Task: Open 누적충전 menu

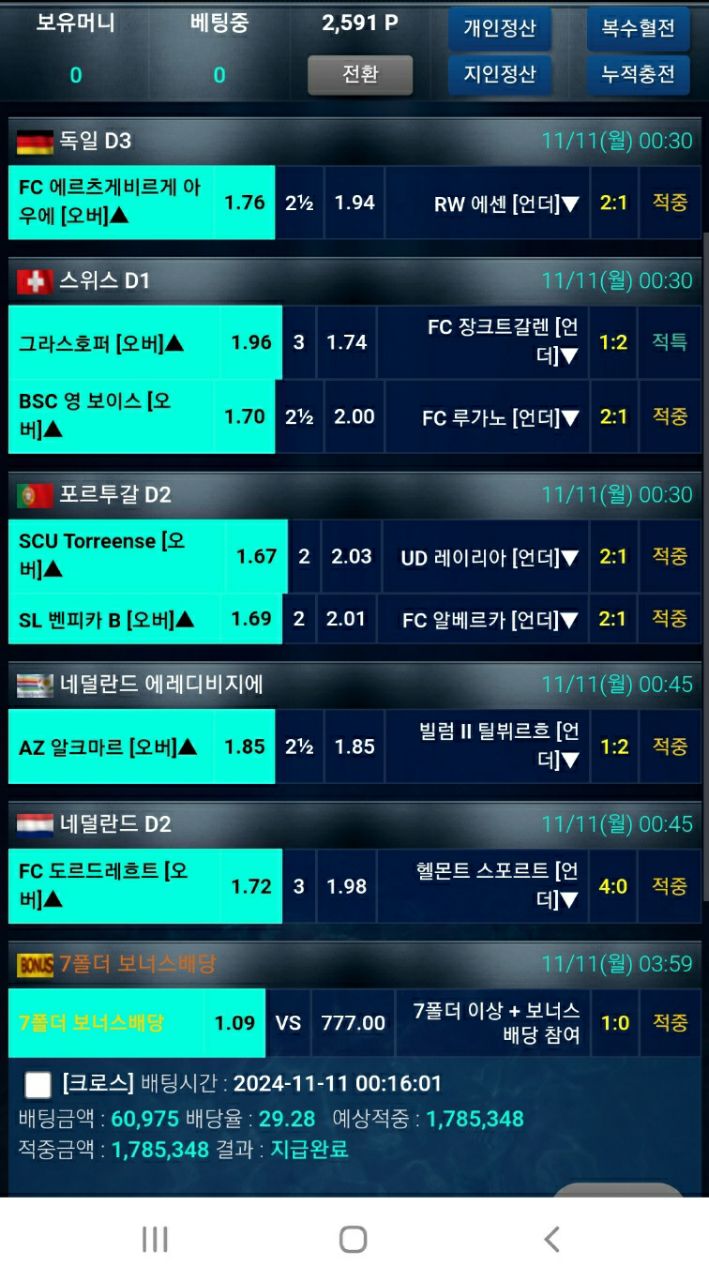Action: click(x=638, y=74)
